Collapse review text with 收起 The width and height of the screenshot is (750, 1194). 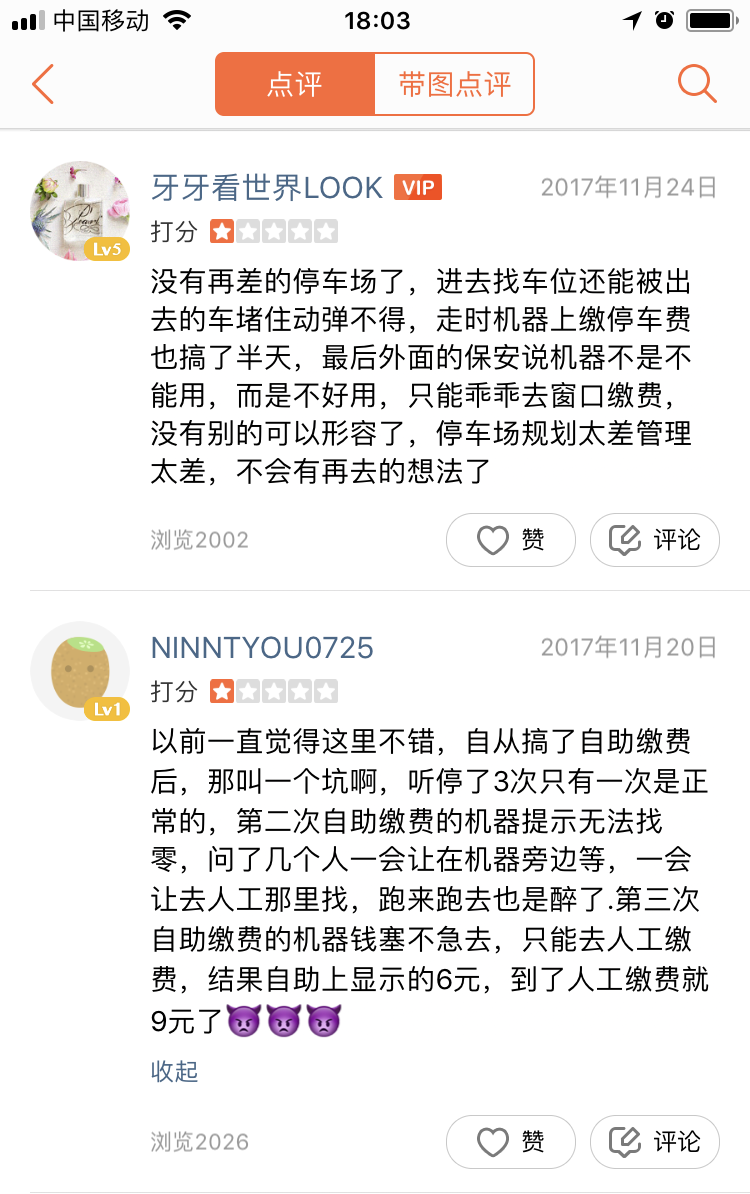coord(175,1071)
